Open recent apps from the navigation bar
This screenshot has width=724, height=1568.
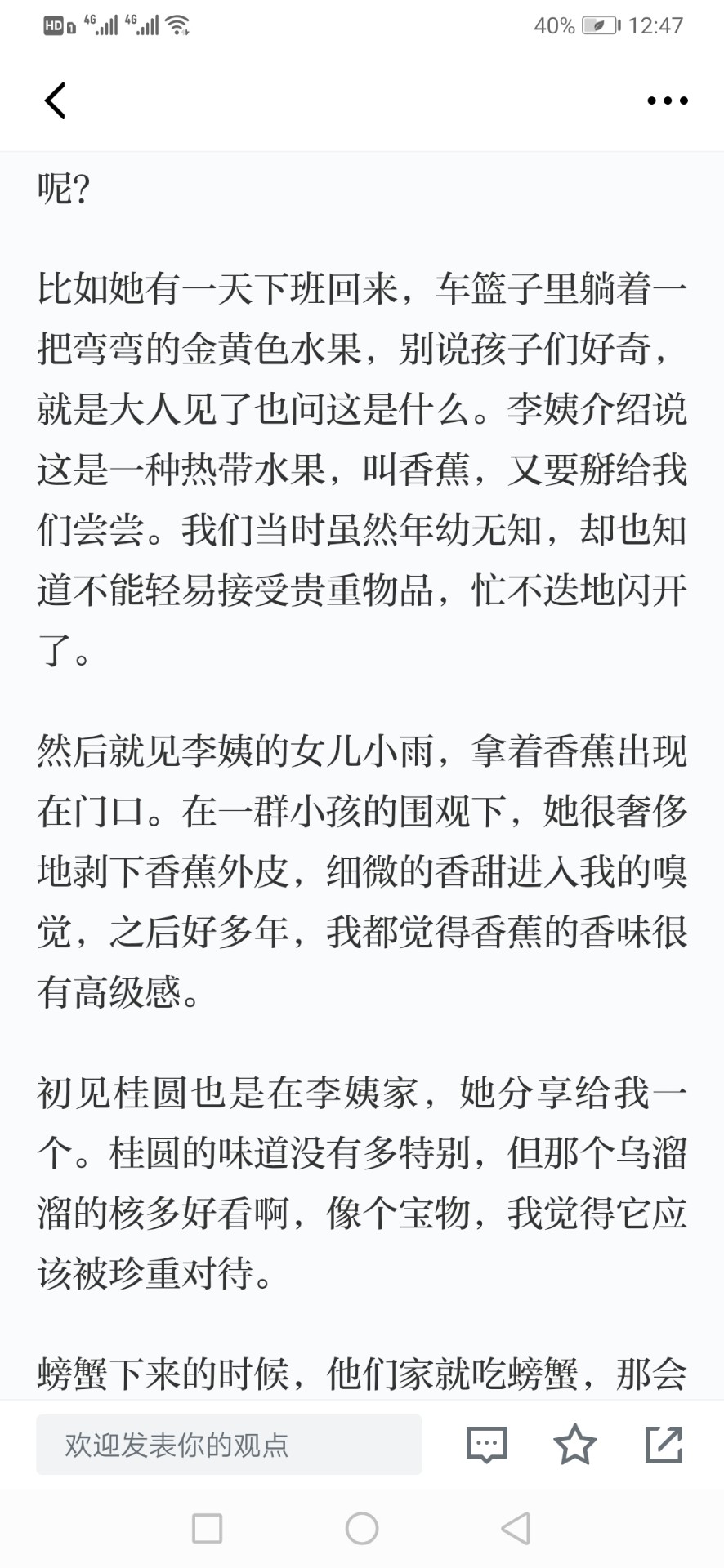tap(208, 1528)
